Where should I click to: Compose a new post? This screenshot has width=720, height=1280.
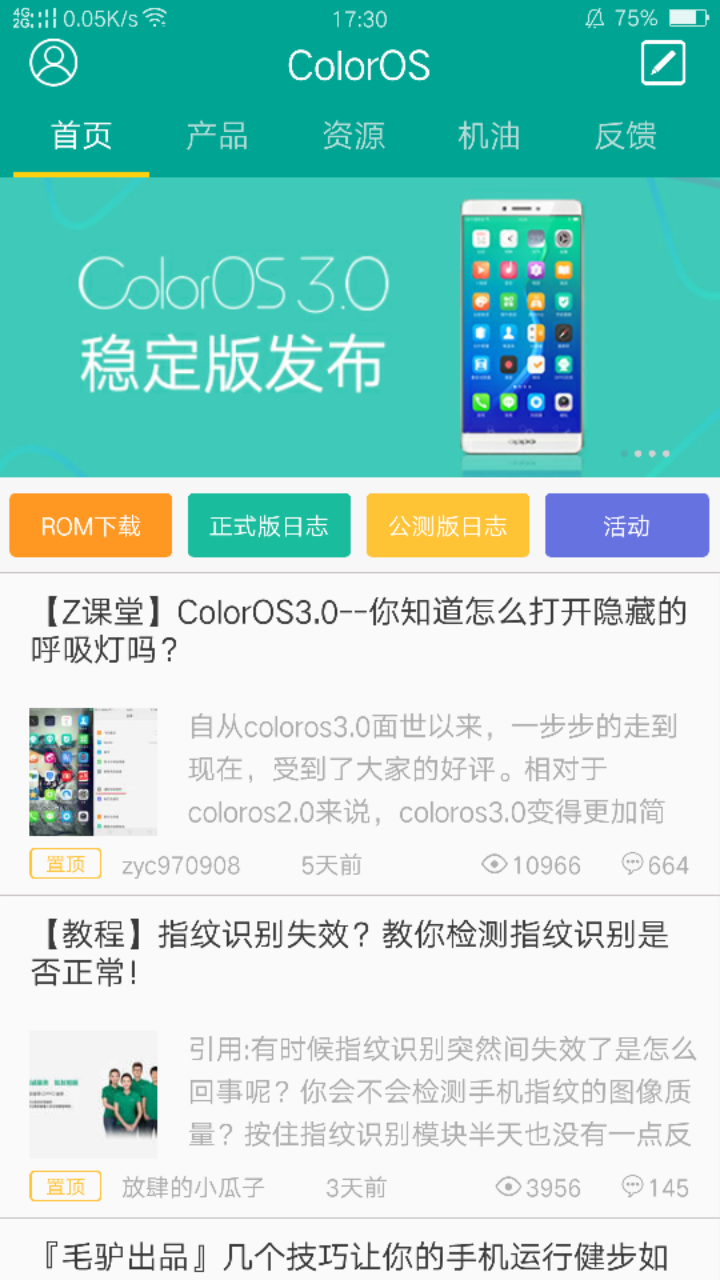663,63
